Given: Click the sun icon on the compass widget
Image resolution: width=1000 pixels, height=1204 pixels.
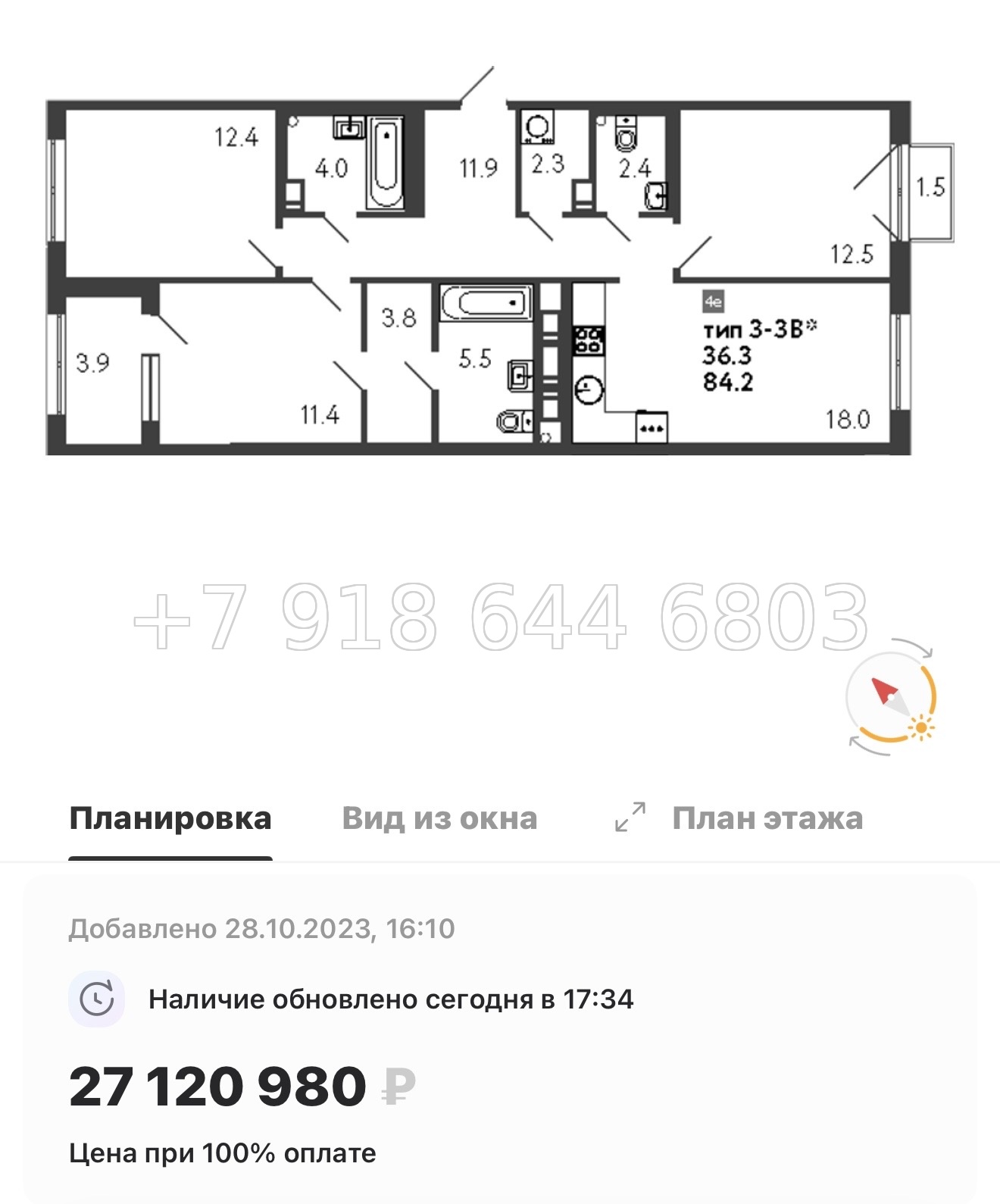Looking at the screenshot, I should click(920, 727).
